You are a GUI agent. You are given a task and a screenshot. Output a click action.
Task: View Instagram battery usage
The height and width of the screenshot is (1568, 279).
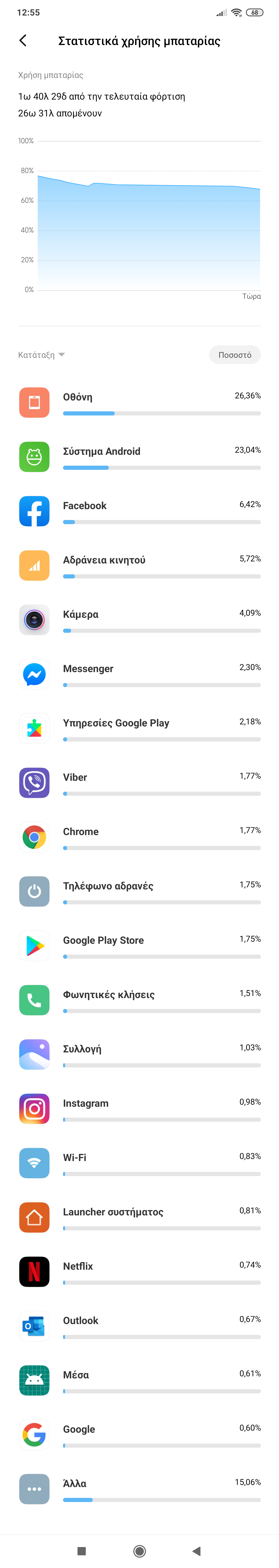140,1109
